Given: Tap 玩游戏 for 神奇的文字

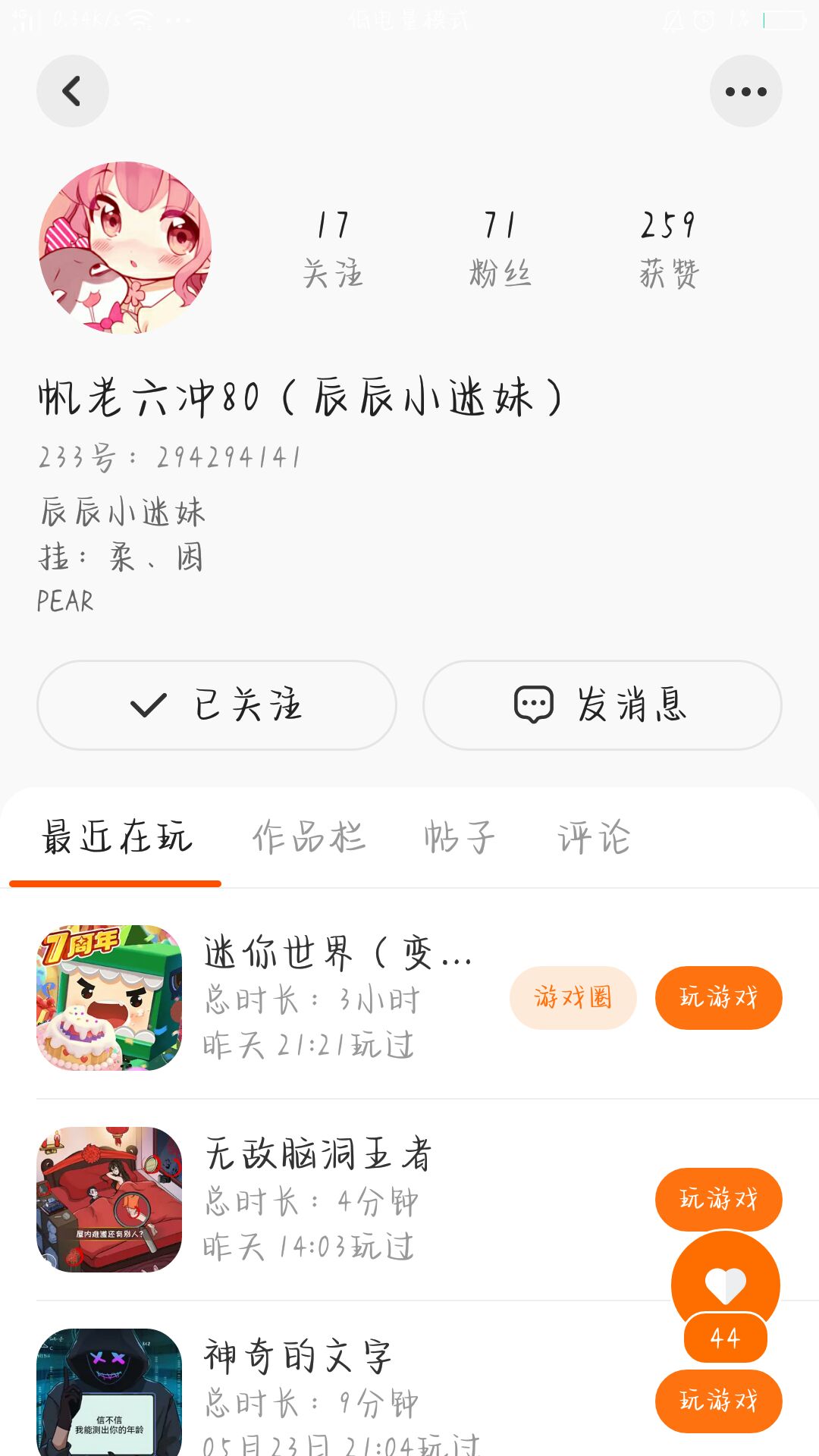Looking at the screenshot, I should (x=718, y=1401).
